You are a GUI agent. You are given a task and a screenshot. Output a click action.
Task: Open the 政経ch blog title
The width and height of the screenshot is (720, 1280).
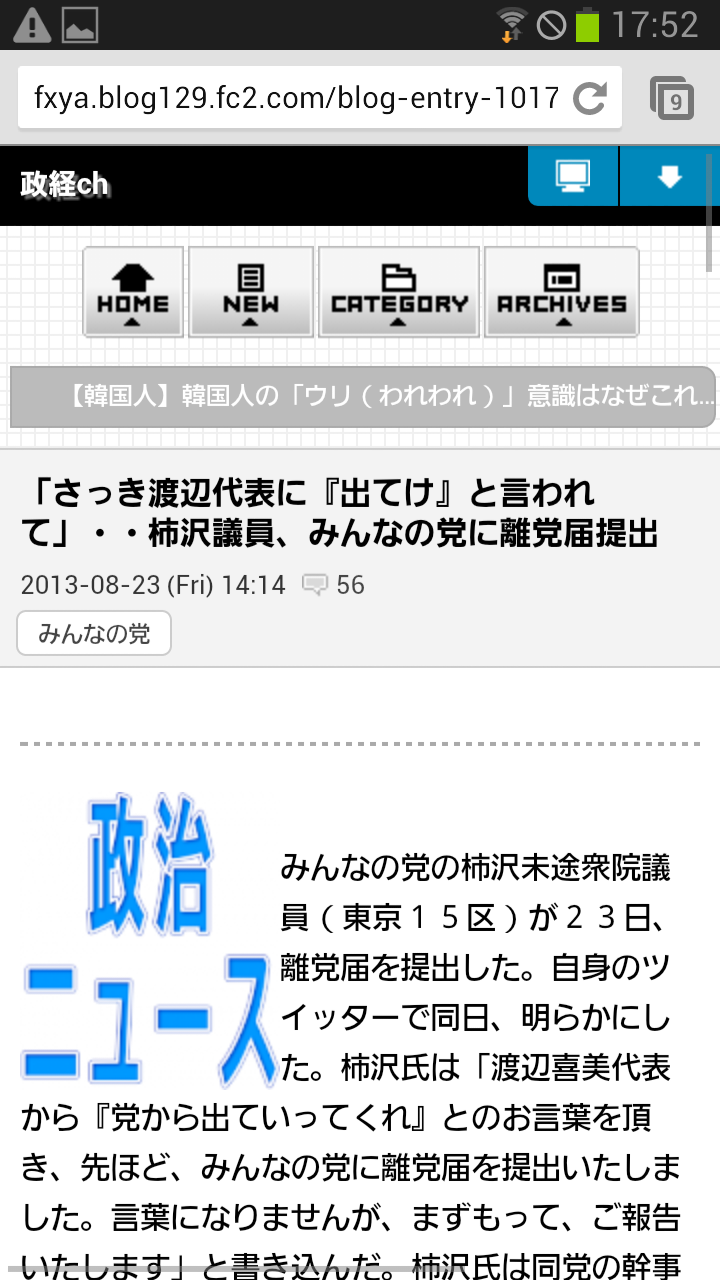coord(64,184)
